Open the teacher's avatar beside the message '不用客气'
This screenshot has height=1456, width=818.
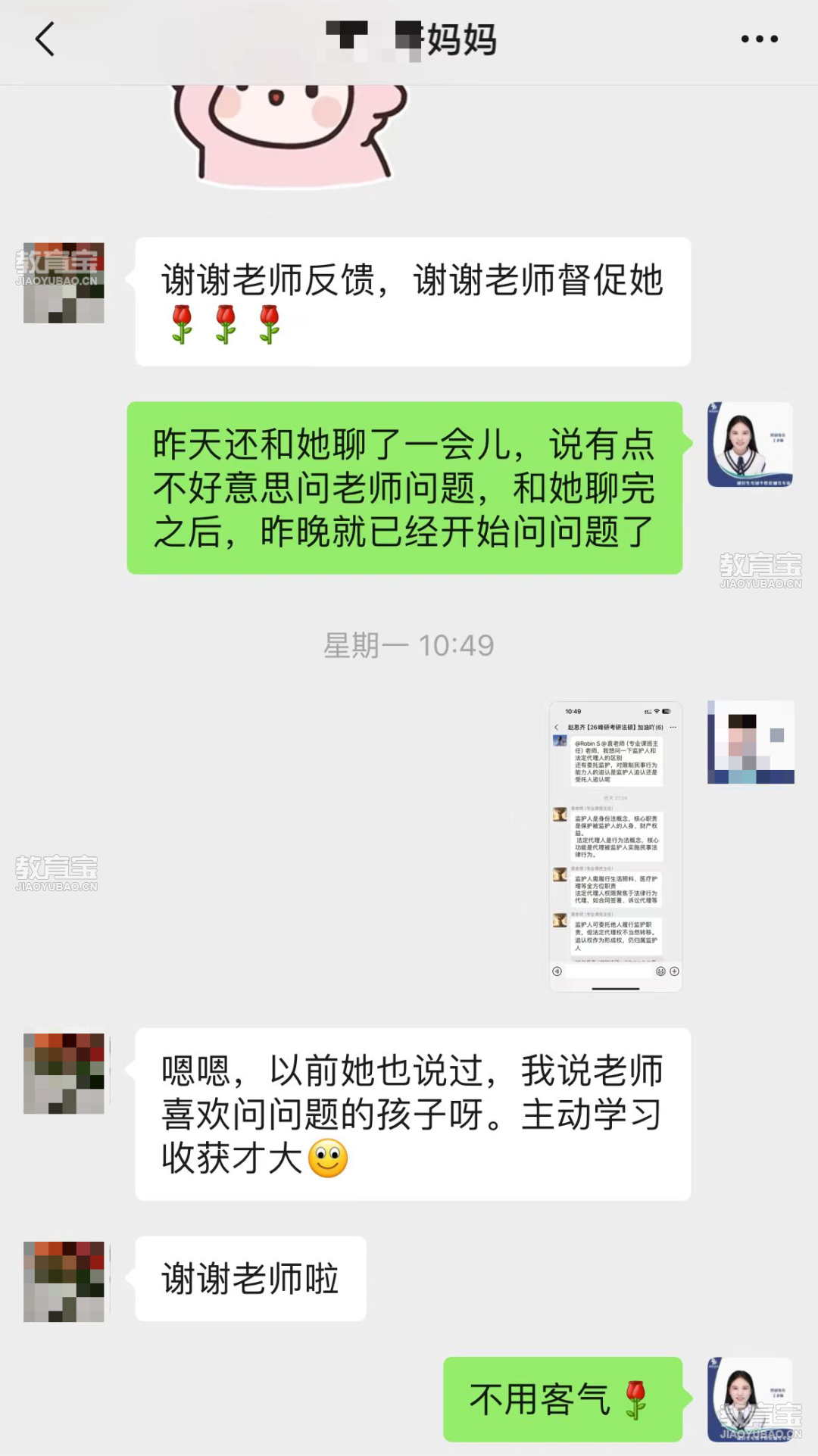(x=750, y=1399)
